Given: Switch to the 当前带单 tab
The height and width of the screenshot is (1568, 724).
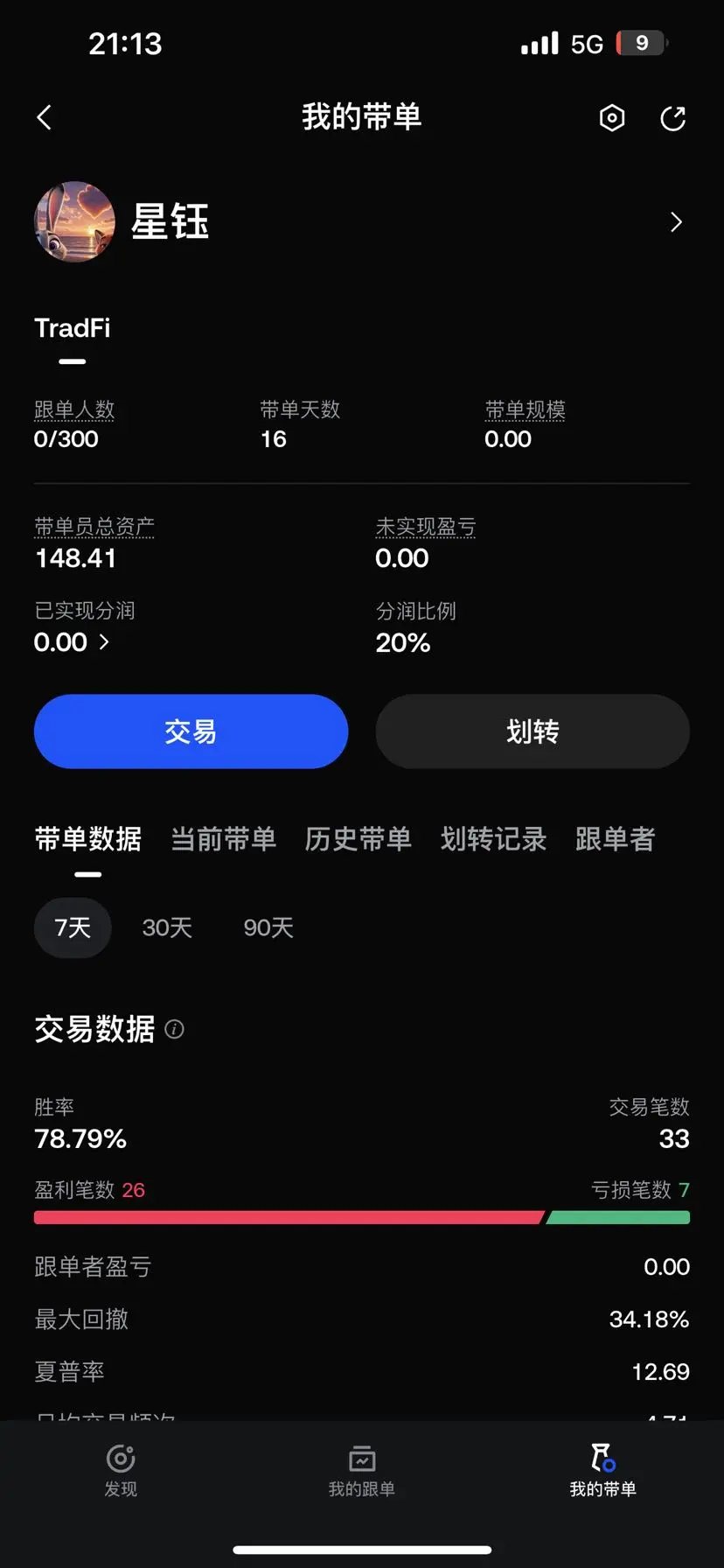Looking at the screenshot, I should (x=223, y=839).
